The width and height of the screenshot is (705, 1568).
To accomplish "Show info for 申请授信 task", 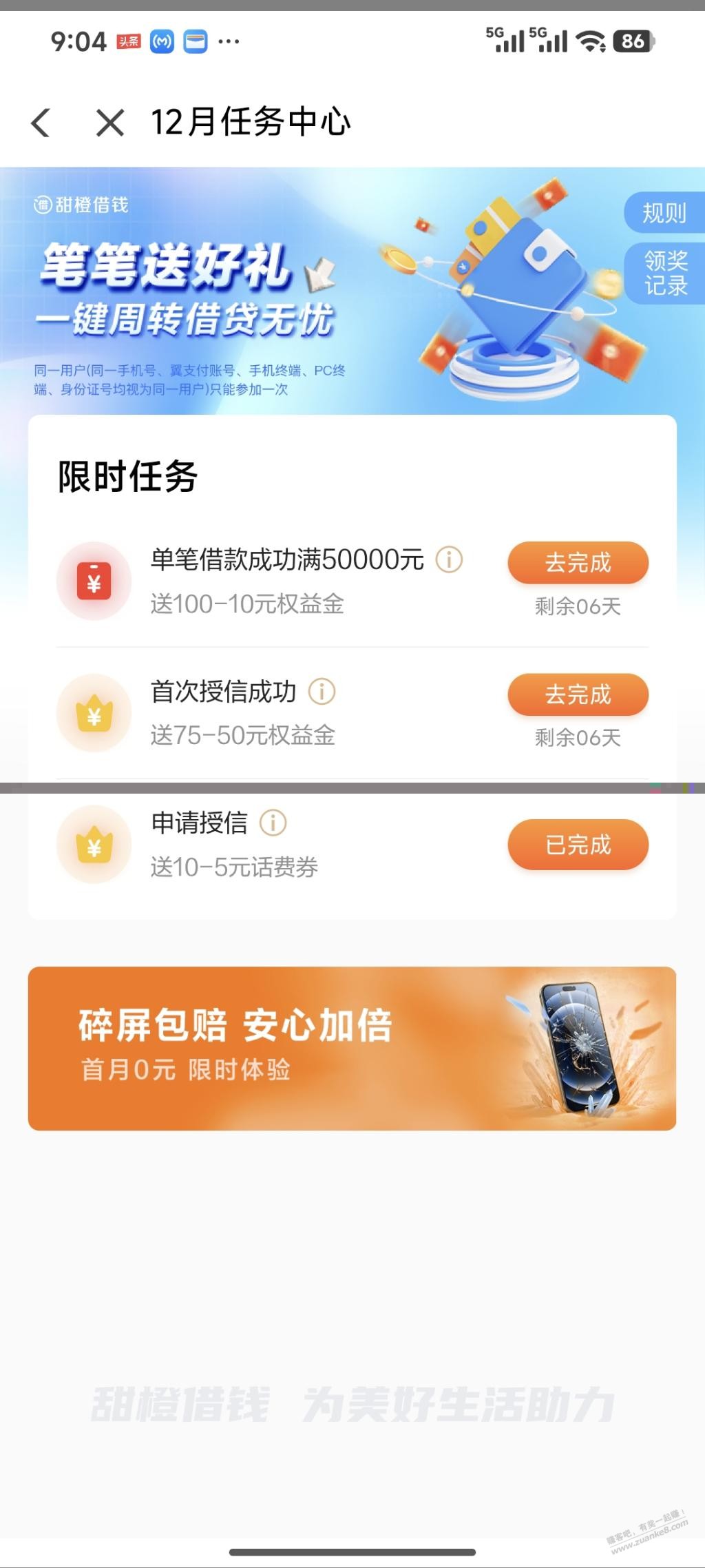I will 273,823.
